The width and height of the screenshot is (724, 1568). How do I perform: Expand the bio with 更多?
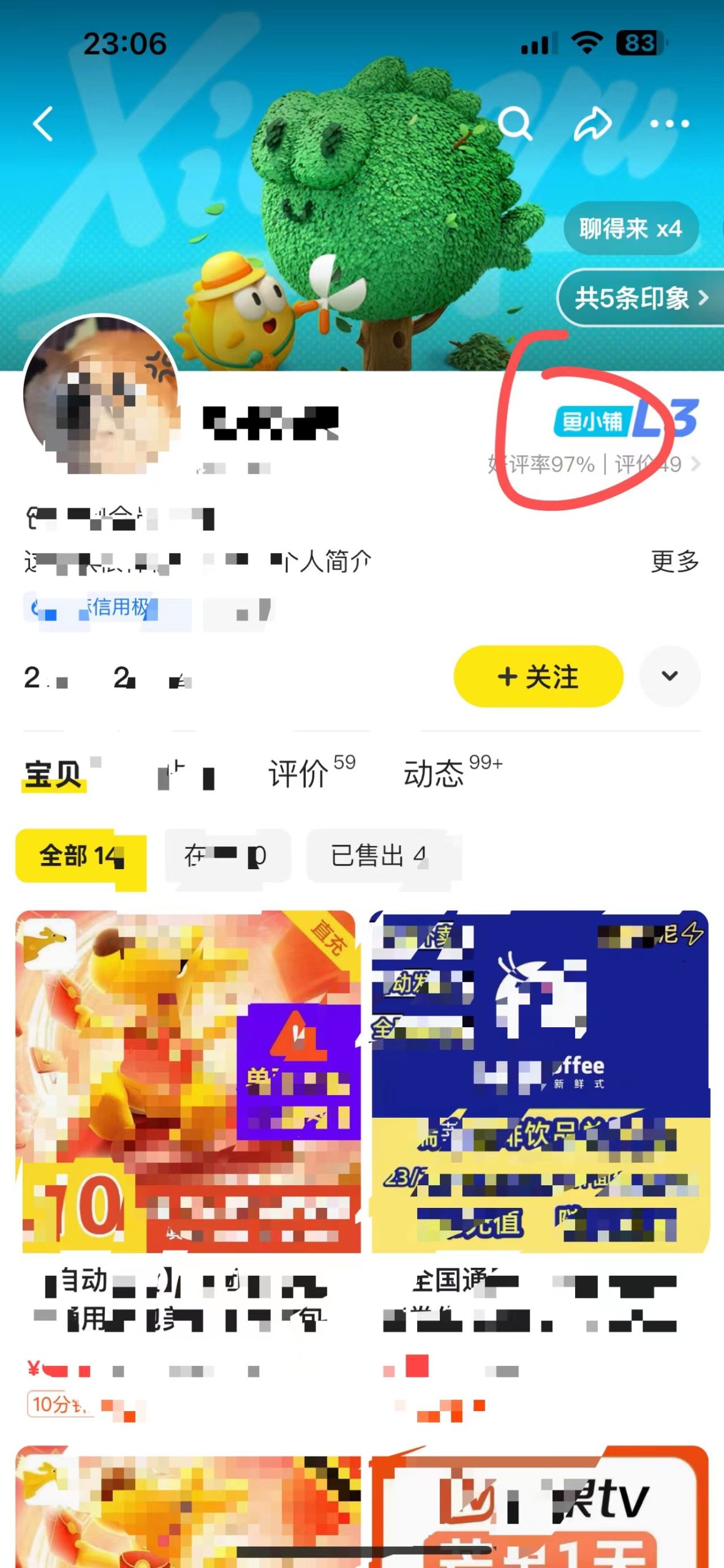pyautogui.click(x=674, y=561)
